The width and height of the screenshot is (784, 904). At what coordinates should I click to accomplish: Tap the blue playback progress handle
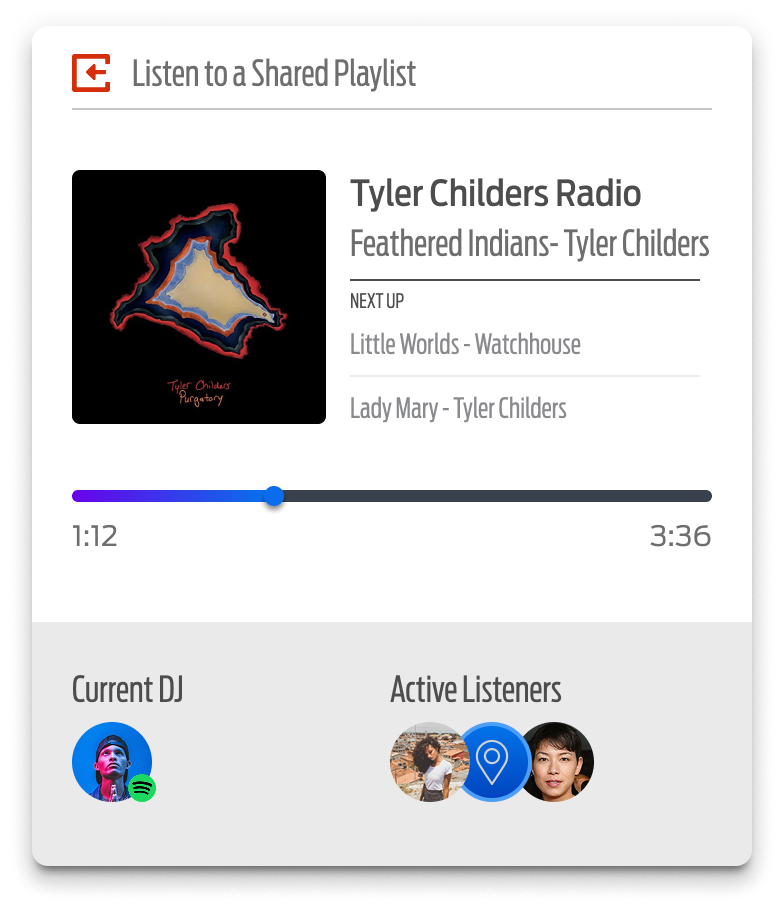coord(274,496)
